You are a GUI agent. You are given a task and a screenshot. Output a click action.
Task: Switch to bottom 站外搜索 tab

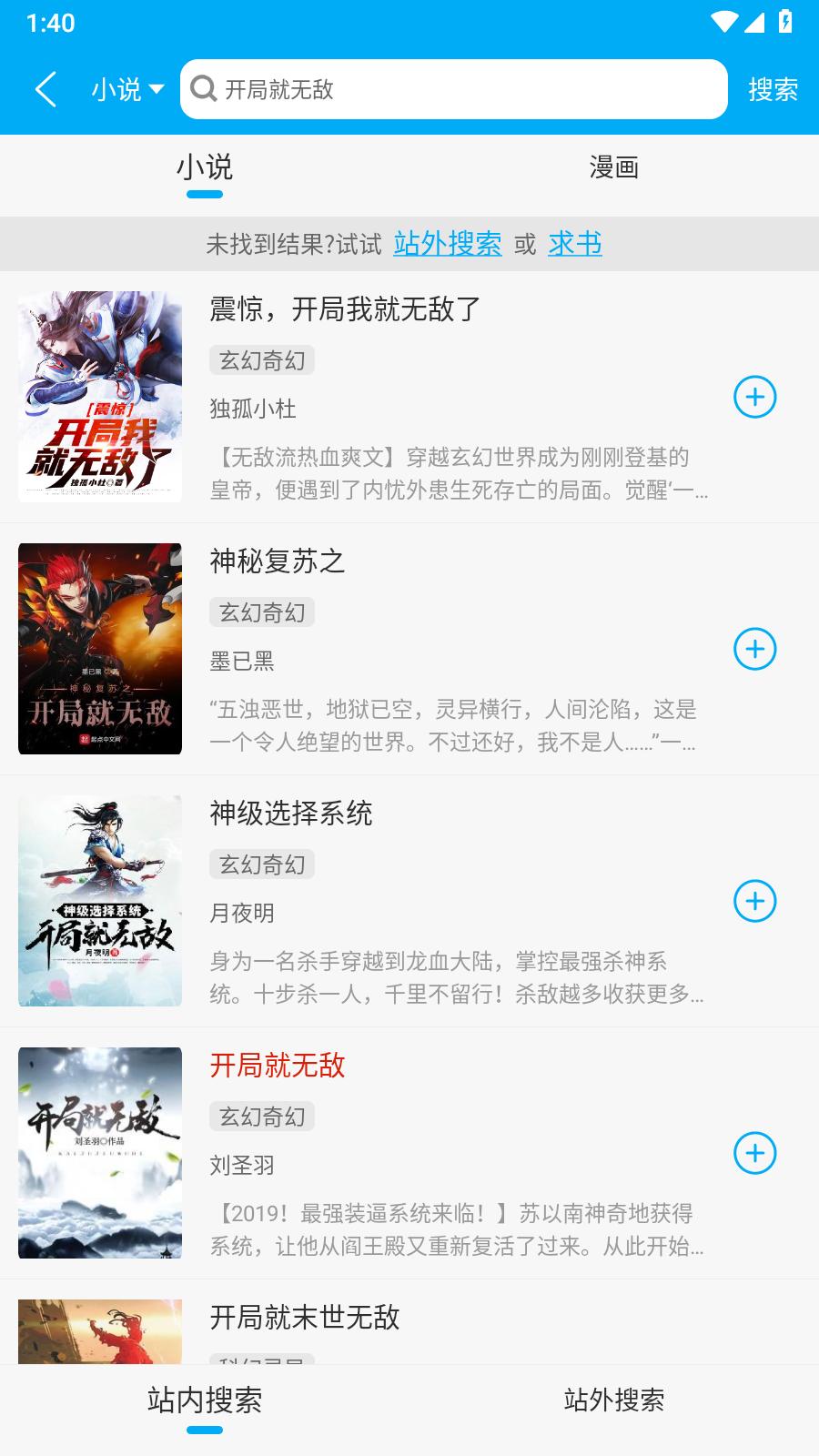click(x=614, y=1400)
